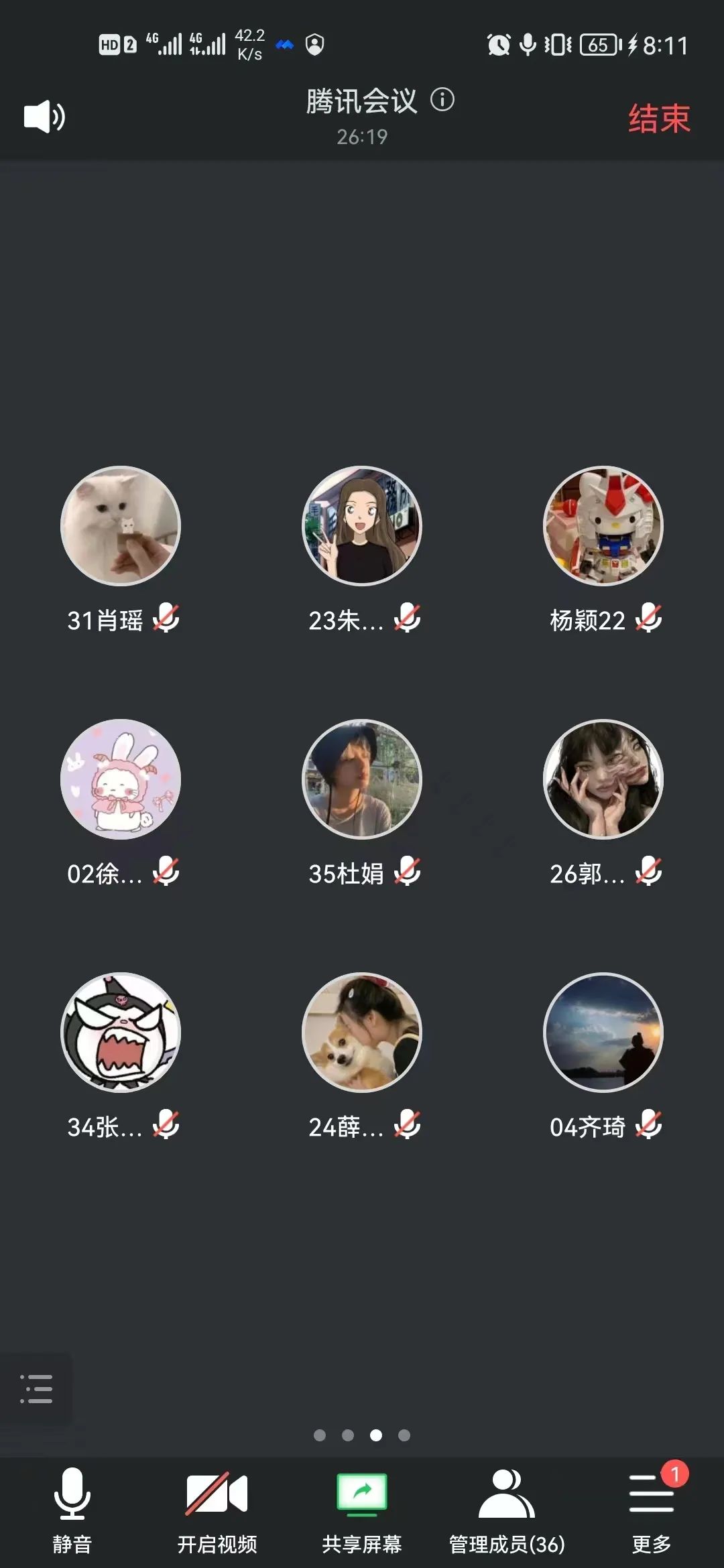
Task: Open meeting info icon beside 腾讯会议
Action: [x=442, y=100]
